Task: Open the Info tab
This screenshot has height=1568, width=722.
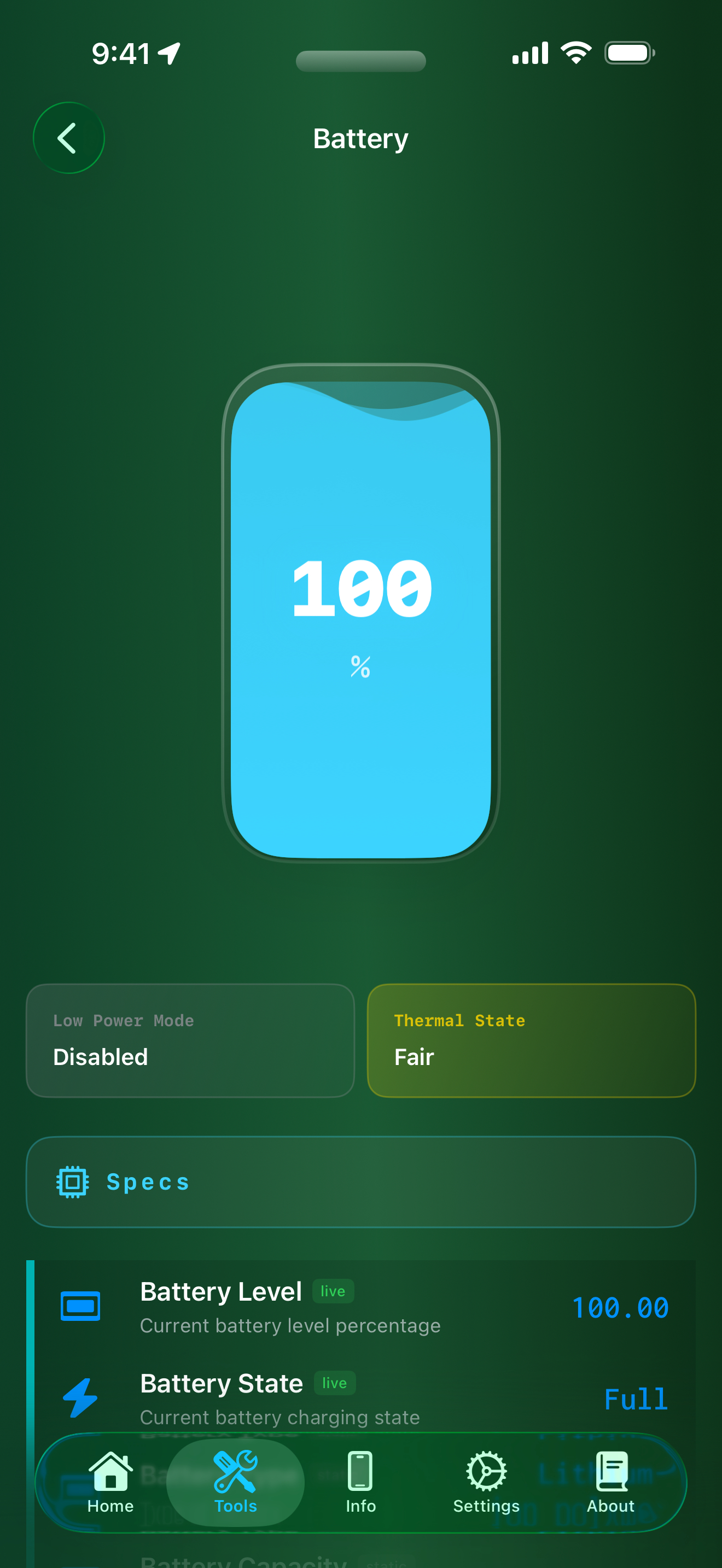Action: tap(360, 1482)
